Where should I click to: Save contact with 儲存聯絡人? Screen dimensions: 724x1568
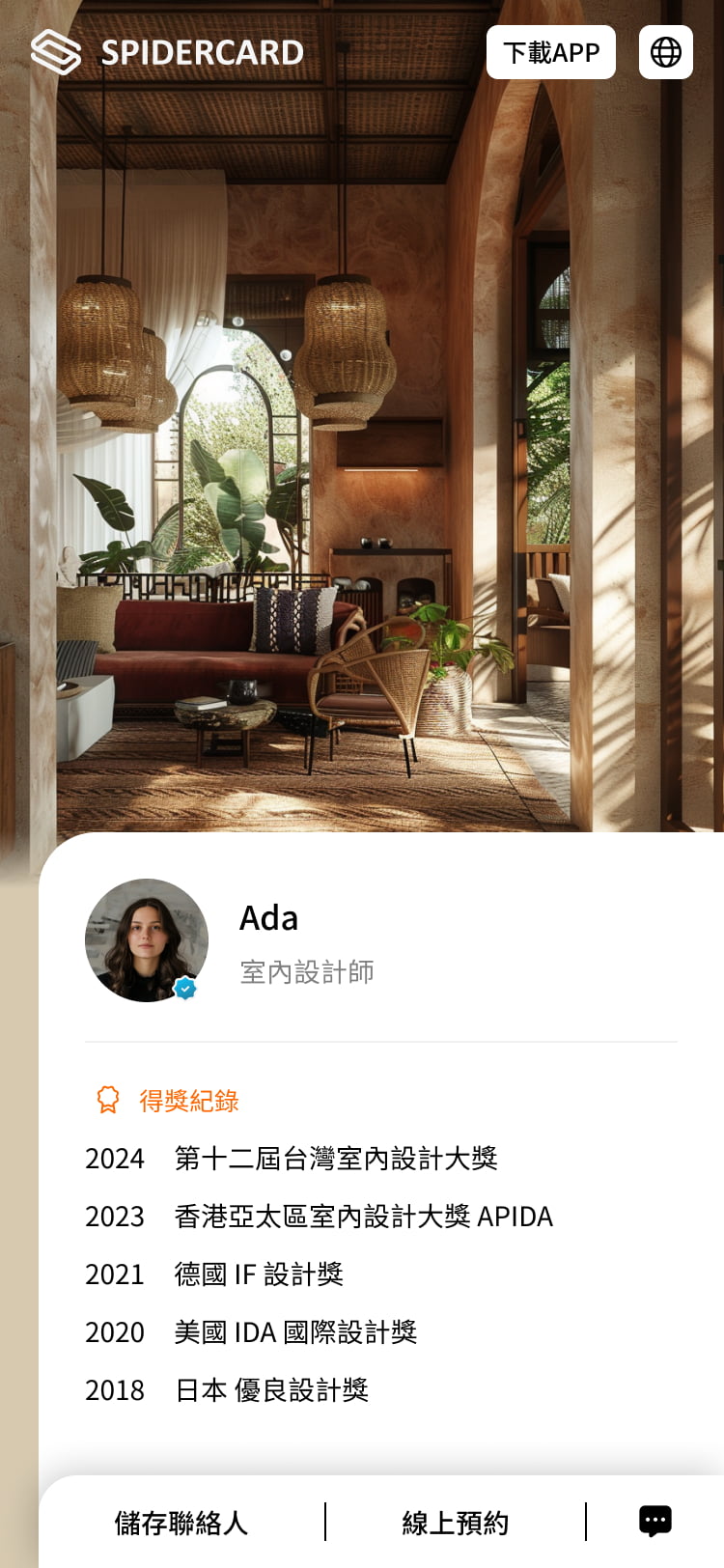181,1523
